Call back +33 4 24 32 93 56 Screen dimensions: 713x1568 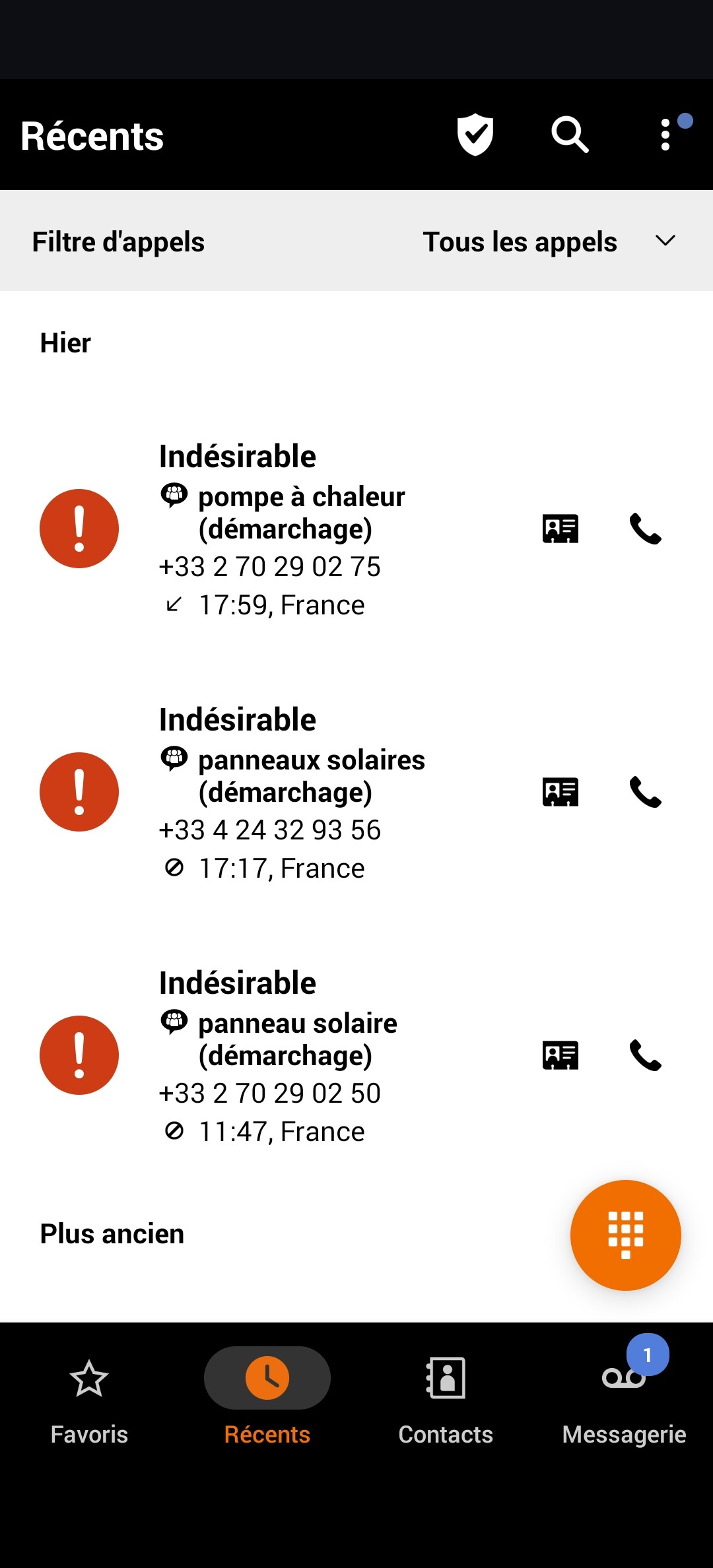click(645, 793)
